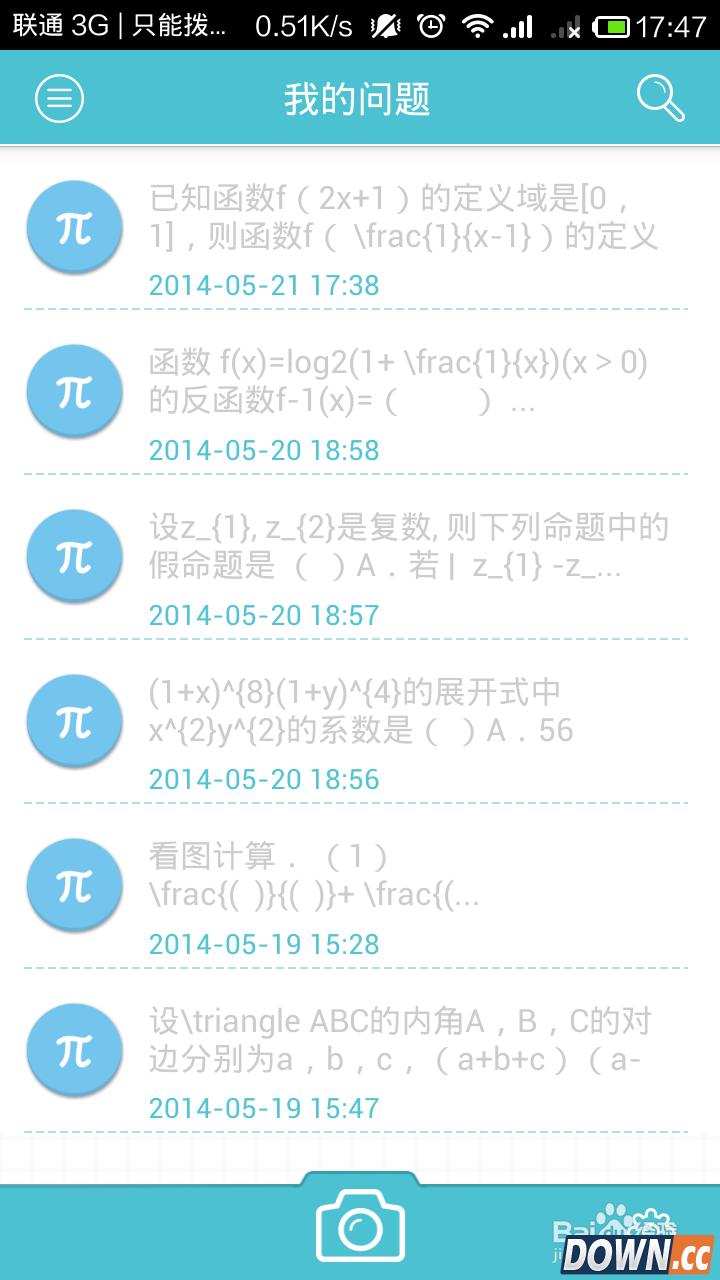Tap the π icon beside the log2 function question
The height and width of the screenshot is (1280, 720).
click(74, 391)
